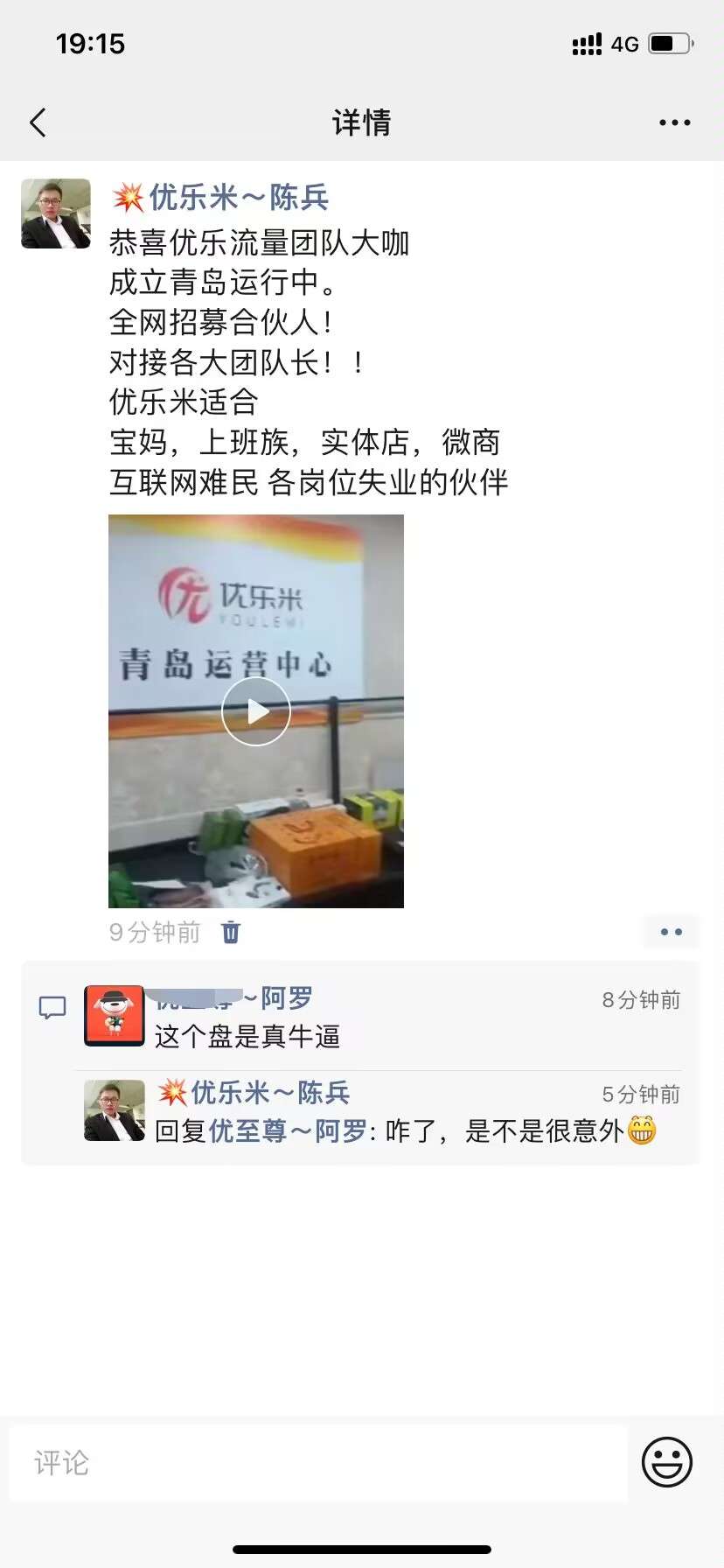Open the emoji picker beside the comment box
The height and width of the screenshot is (1568, 724).
click(x=667, y=1462)
